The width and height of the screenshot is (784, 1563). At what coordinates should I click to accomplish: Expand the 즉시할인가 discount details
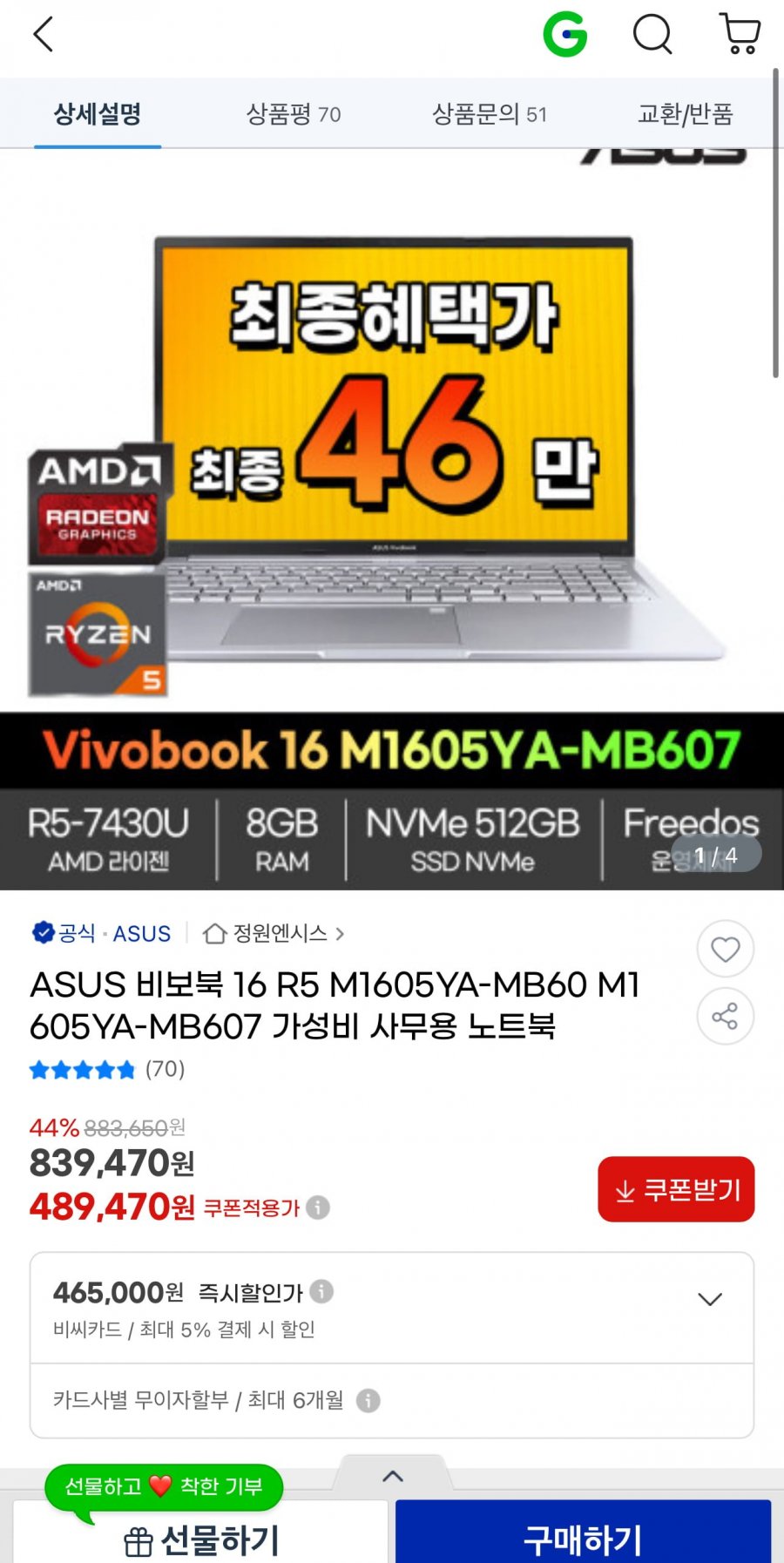(x=710, y=1299)
